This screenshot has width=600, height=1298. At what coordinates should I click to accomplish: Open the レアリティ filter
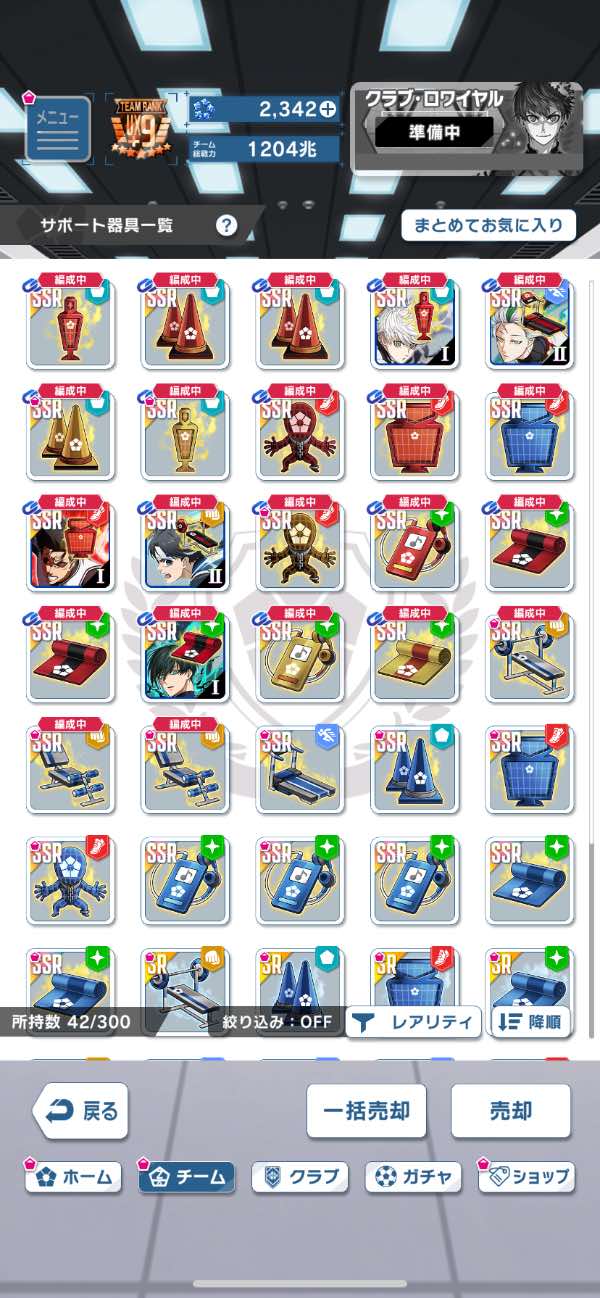click(414, 1022)
